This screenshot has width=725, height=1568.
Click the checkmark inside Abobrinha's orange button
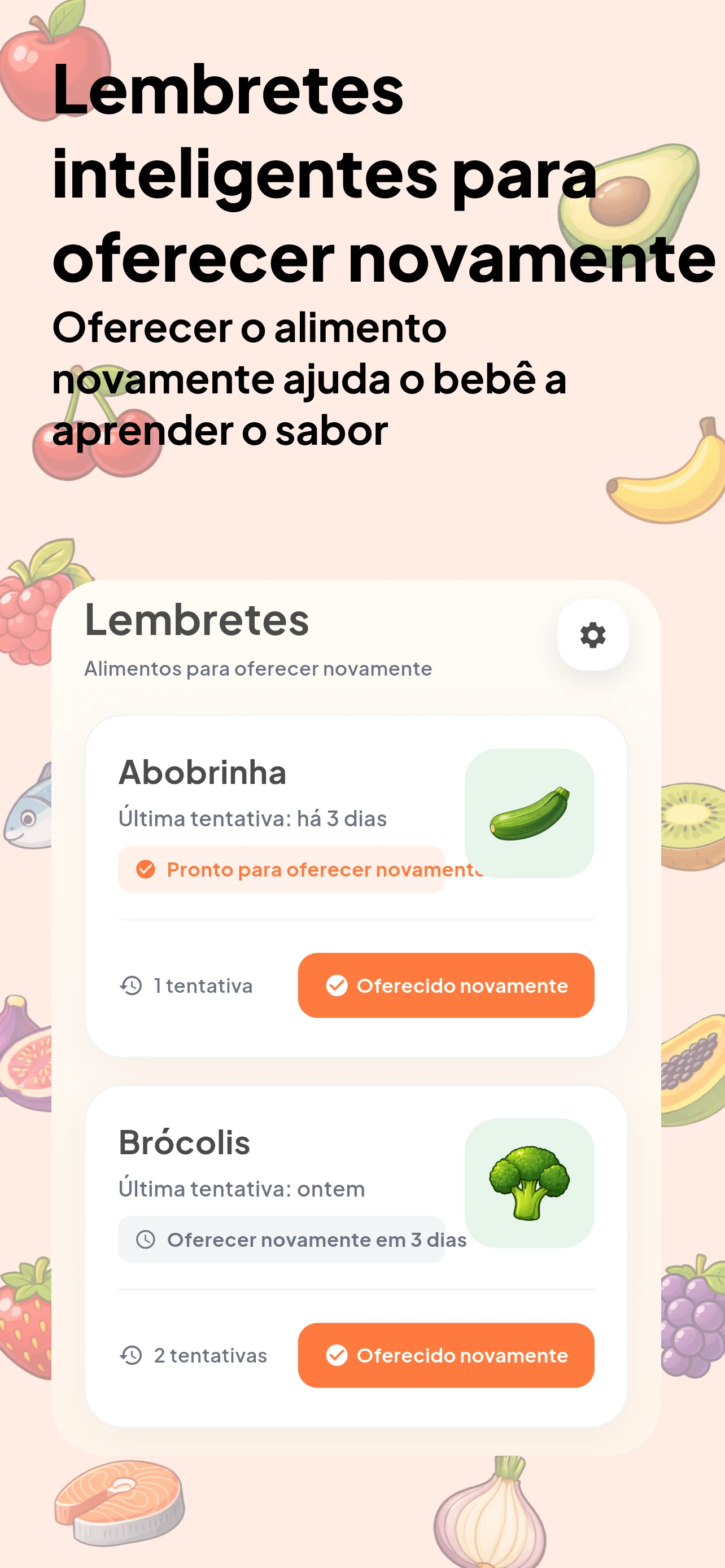point(337,986)
